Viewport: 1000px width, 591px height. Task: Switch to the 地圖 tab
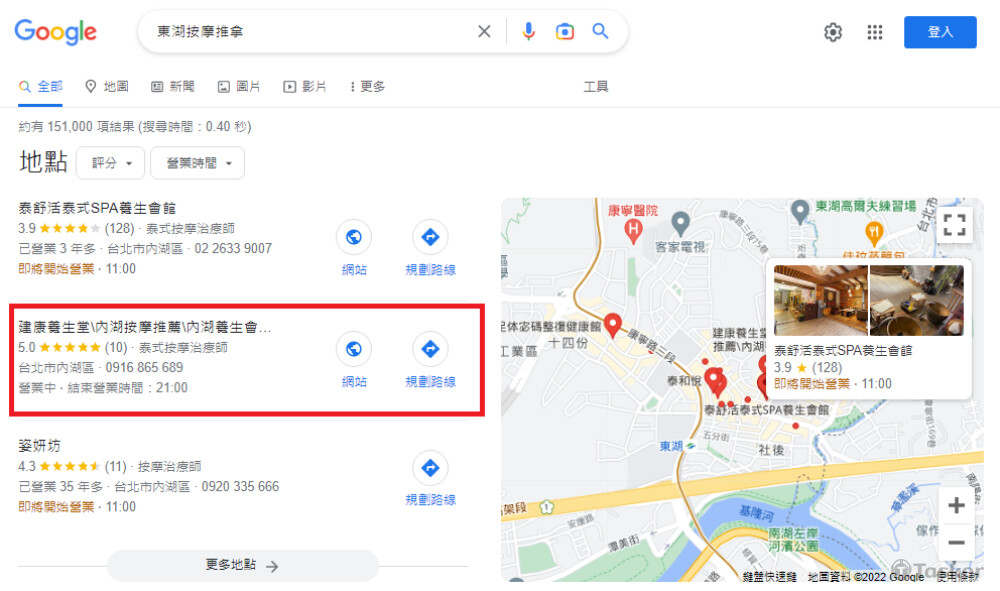click(107, 87)
